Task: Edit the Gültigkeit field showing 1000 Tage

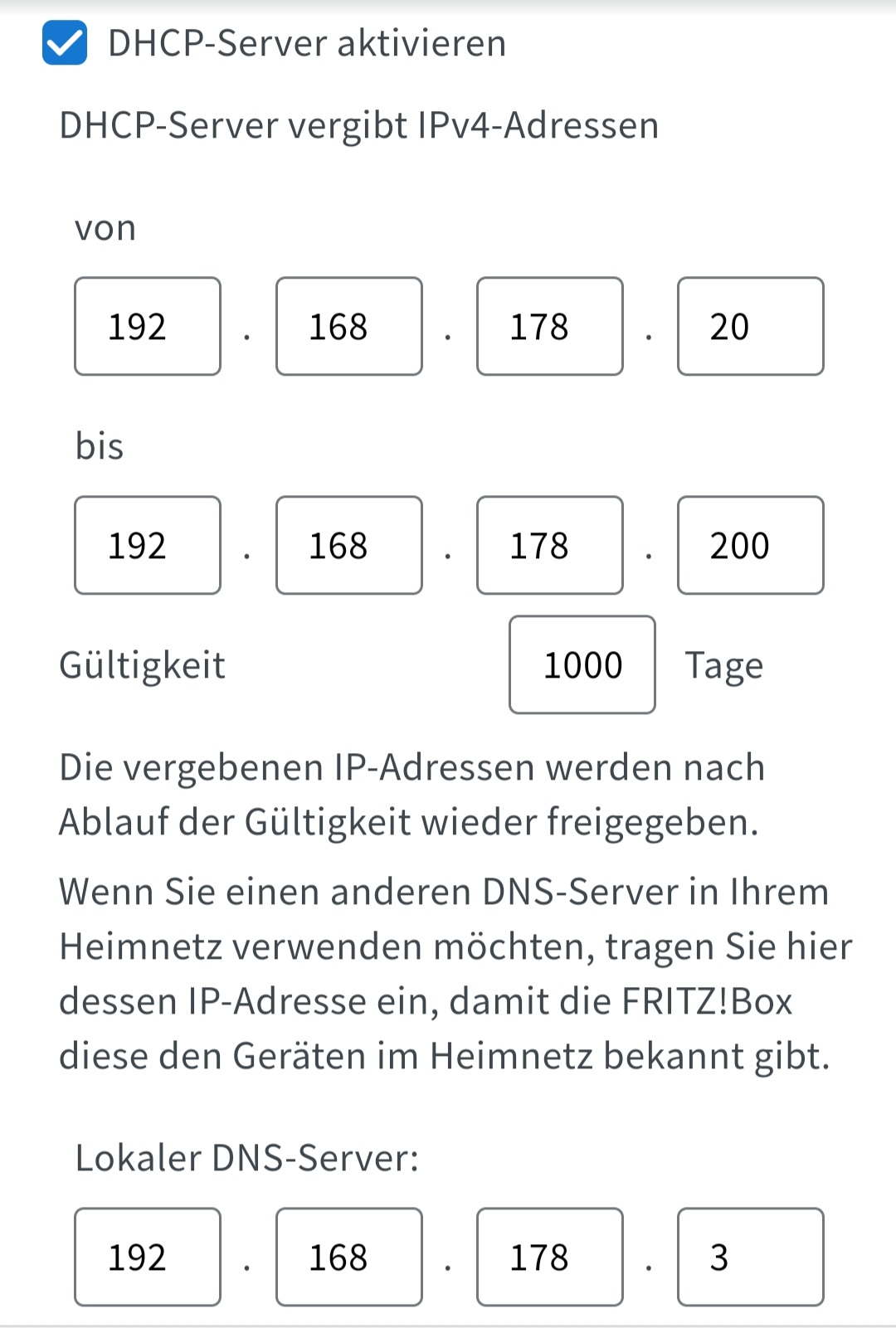Action: [x=582, y=664]
